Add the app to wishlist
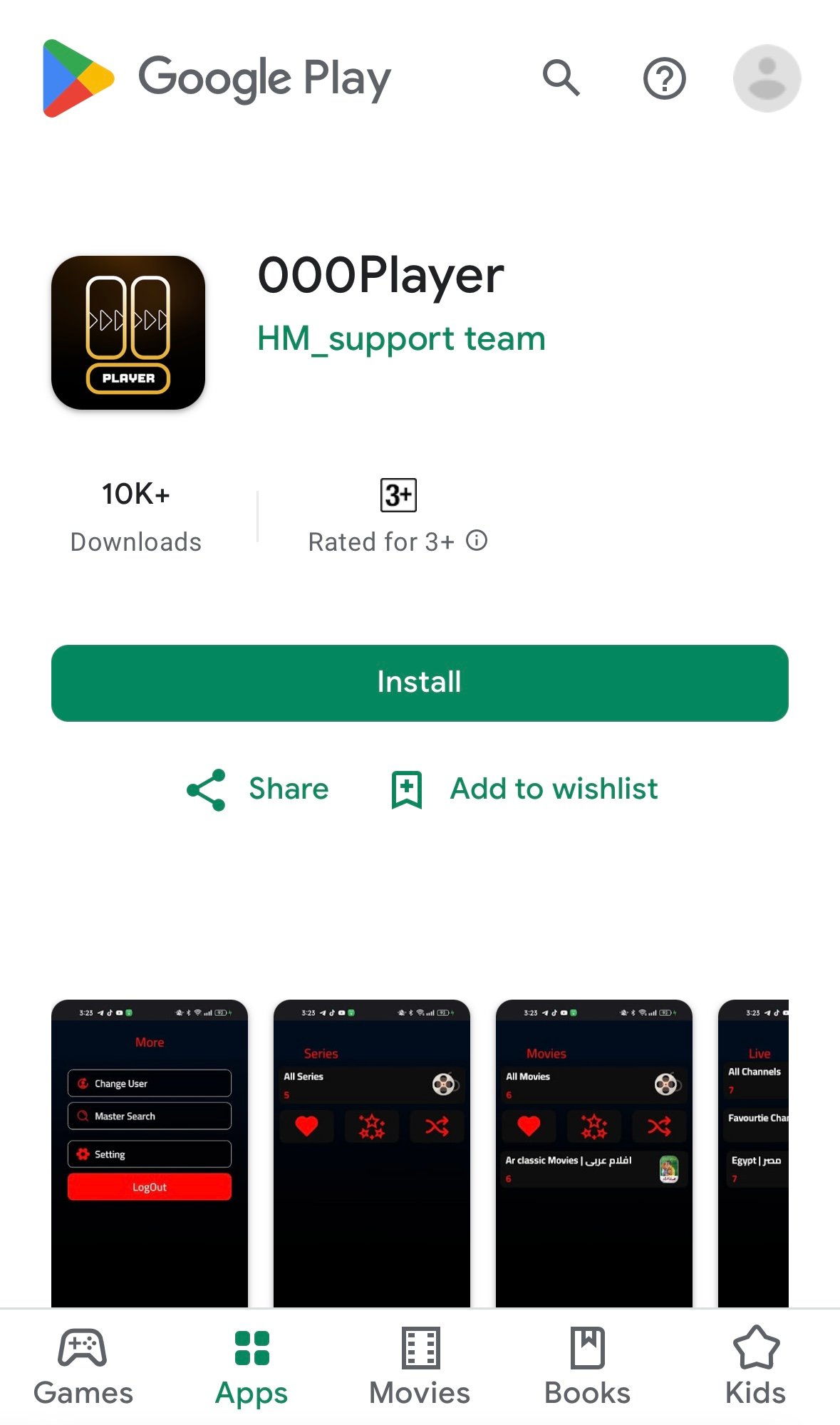This screenshot has height=1425, width=840. pyautogui.click(x=525, y=789)
